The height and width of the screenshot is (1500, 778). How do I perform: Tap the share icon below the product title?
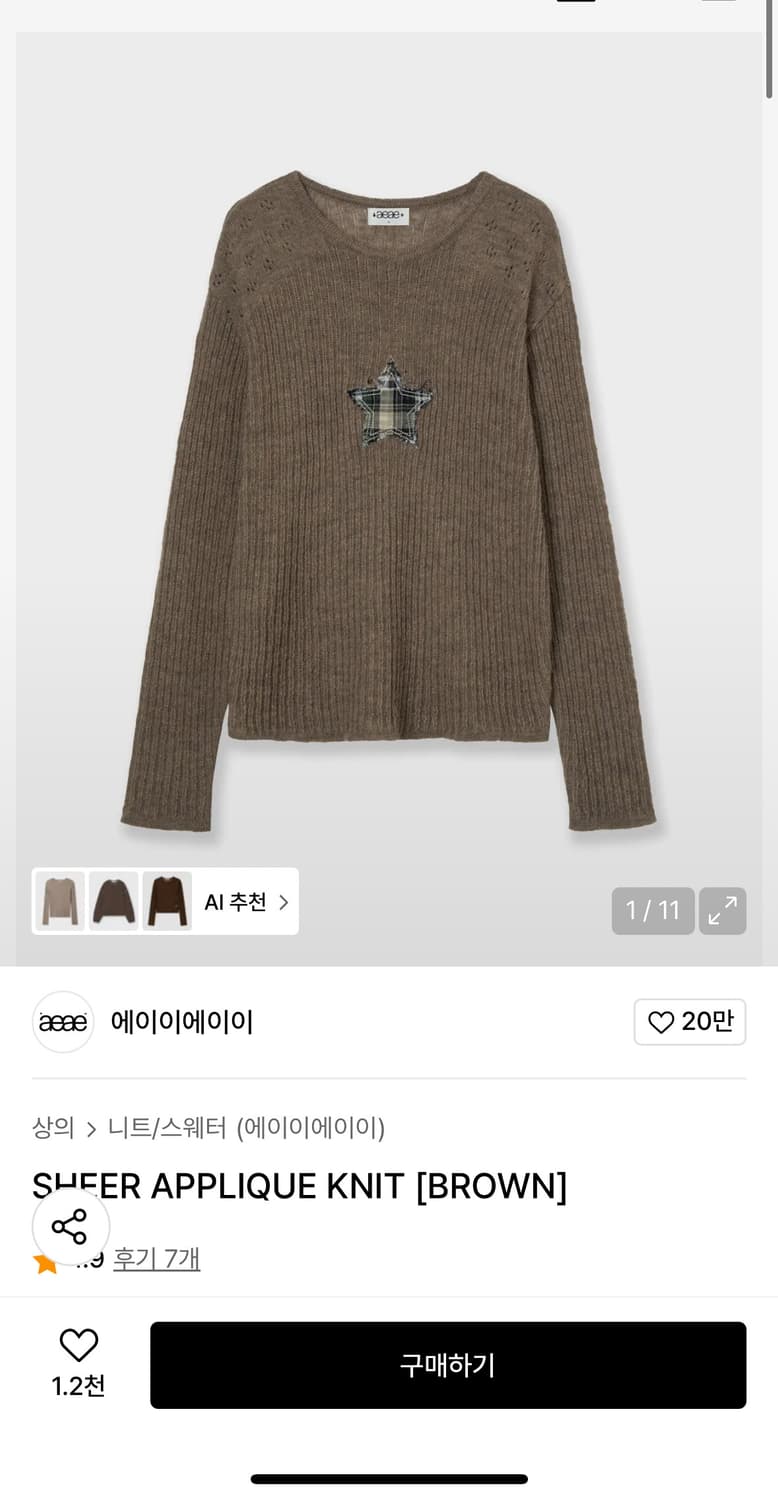click(x=70, y=1227)
